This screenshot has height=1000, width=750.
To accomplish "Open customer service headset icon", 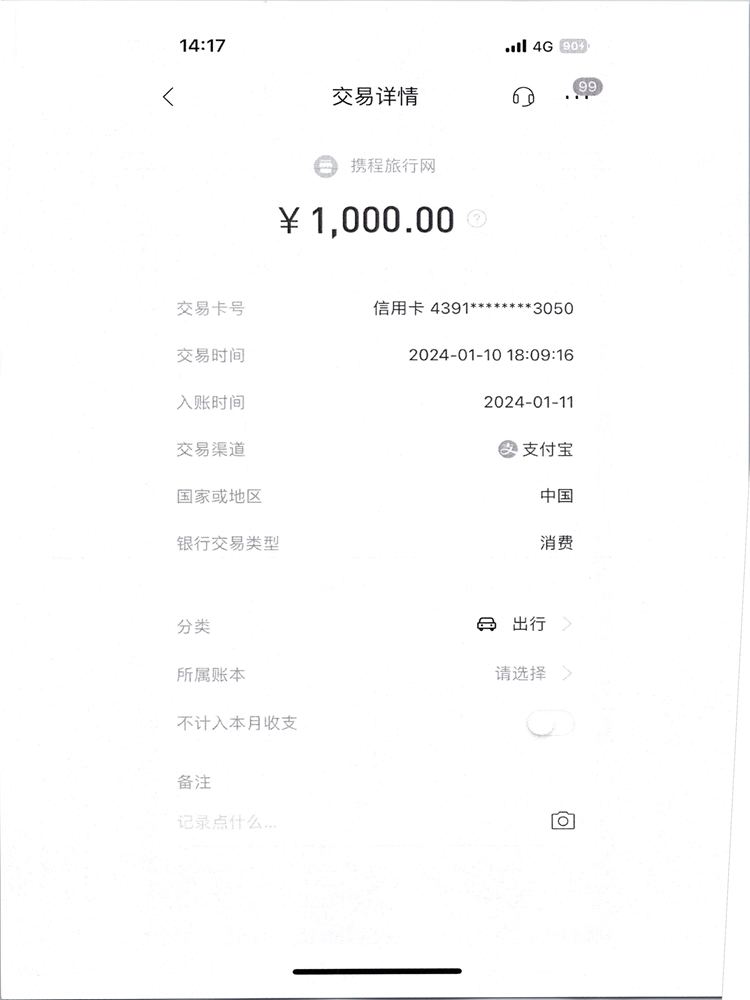I will click(x=523, y=97).
